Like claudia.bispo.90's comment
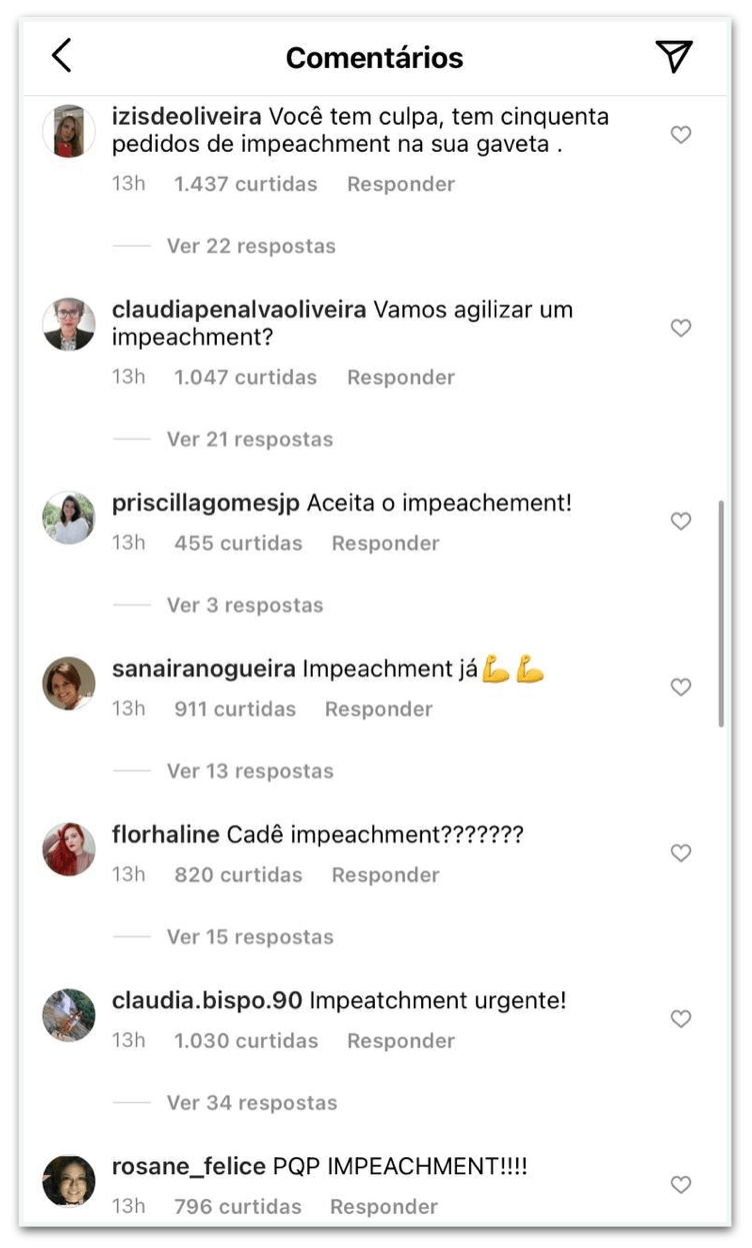 point(681,1019)
